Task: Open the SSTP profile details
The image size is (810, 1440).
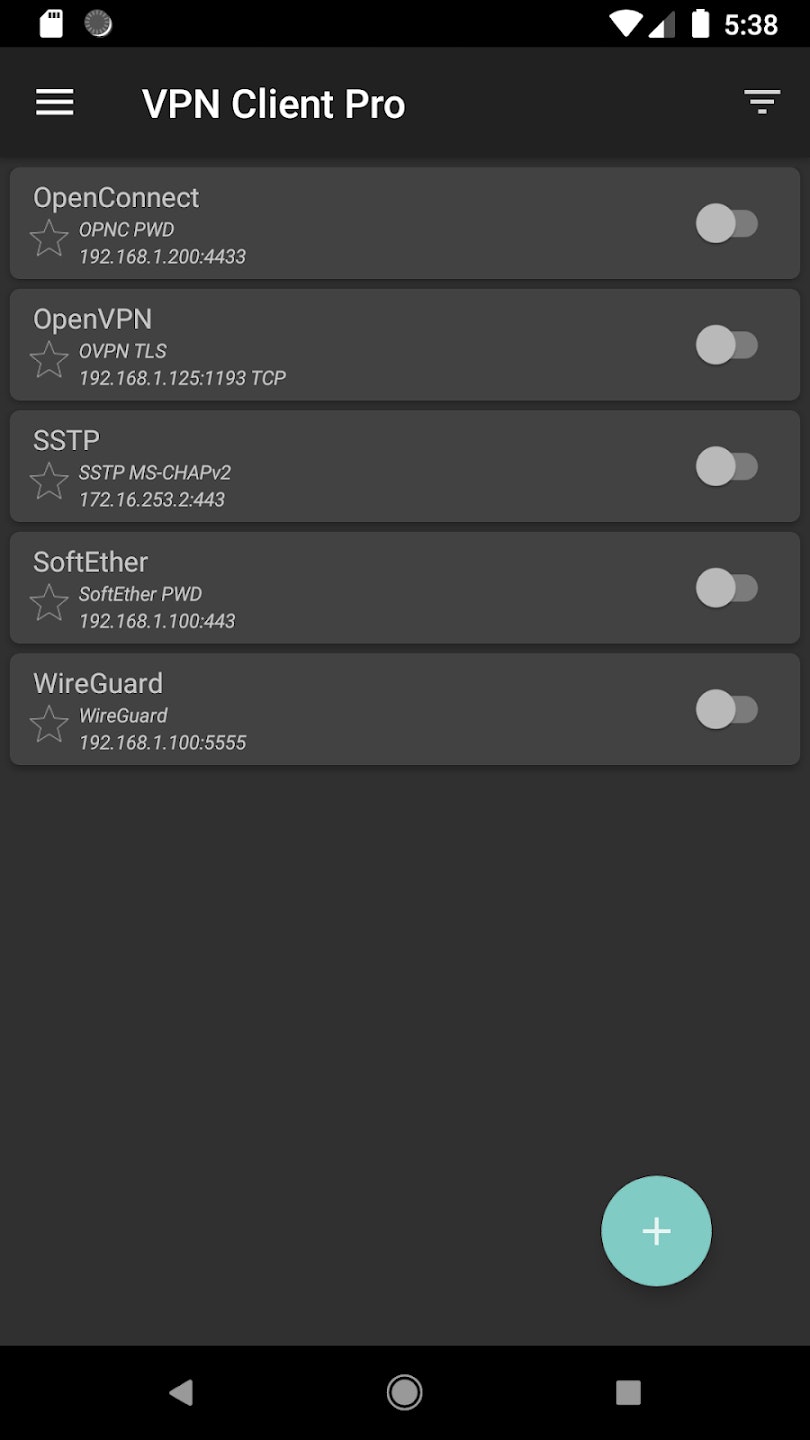Action: 300,466
